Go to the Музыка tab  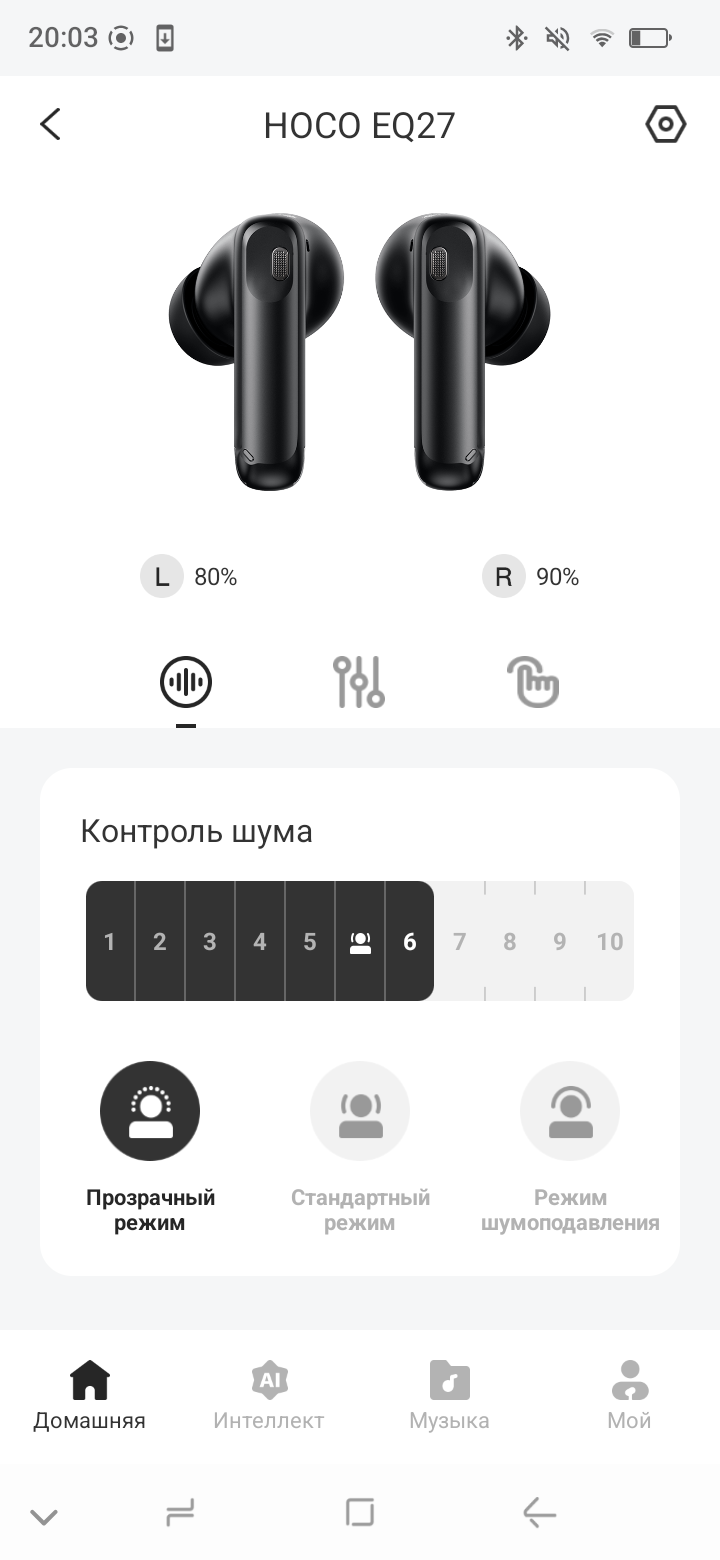[x=449, y=1396]
